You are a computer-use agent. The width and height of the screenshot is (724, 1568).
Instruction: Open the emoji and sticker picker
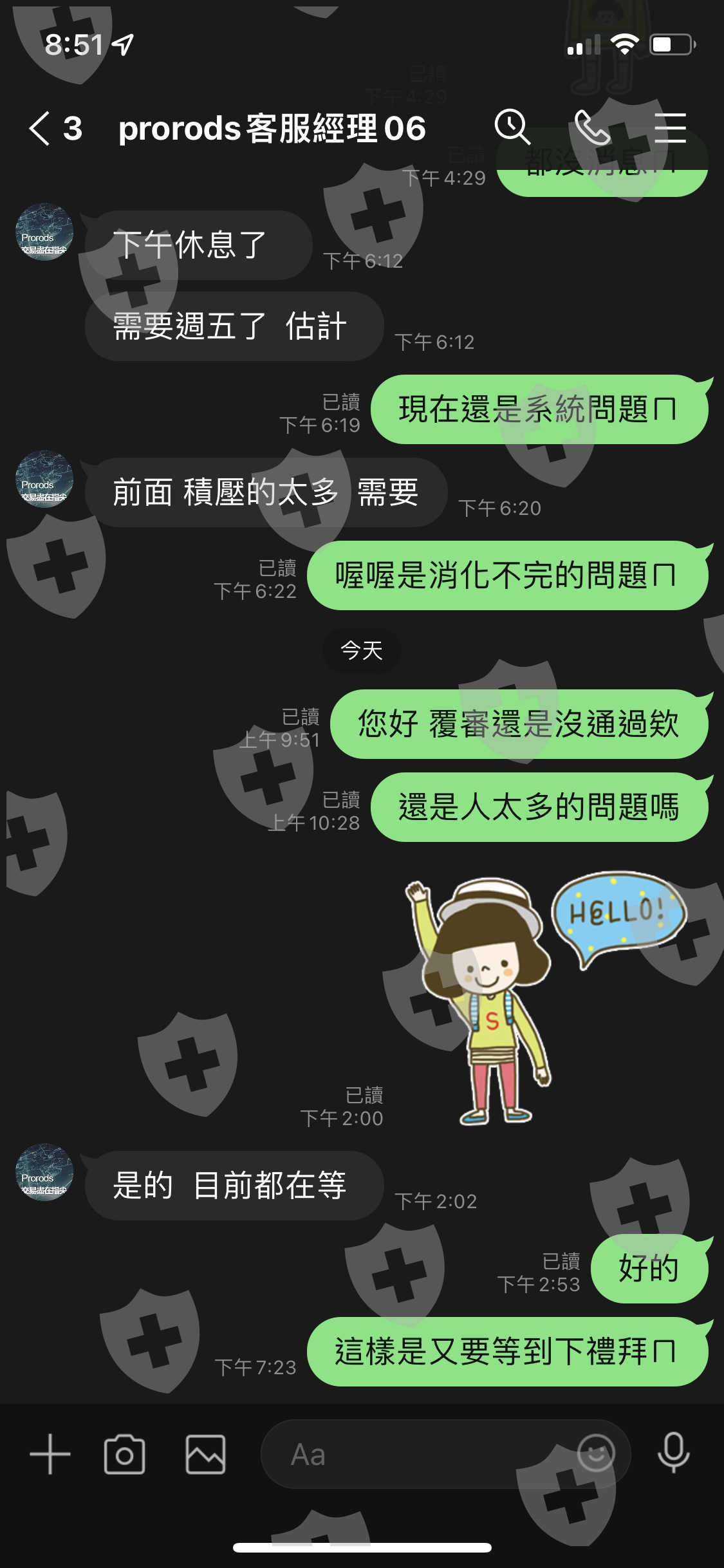596,1453
